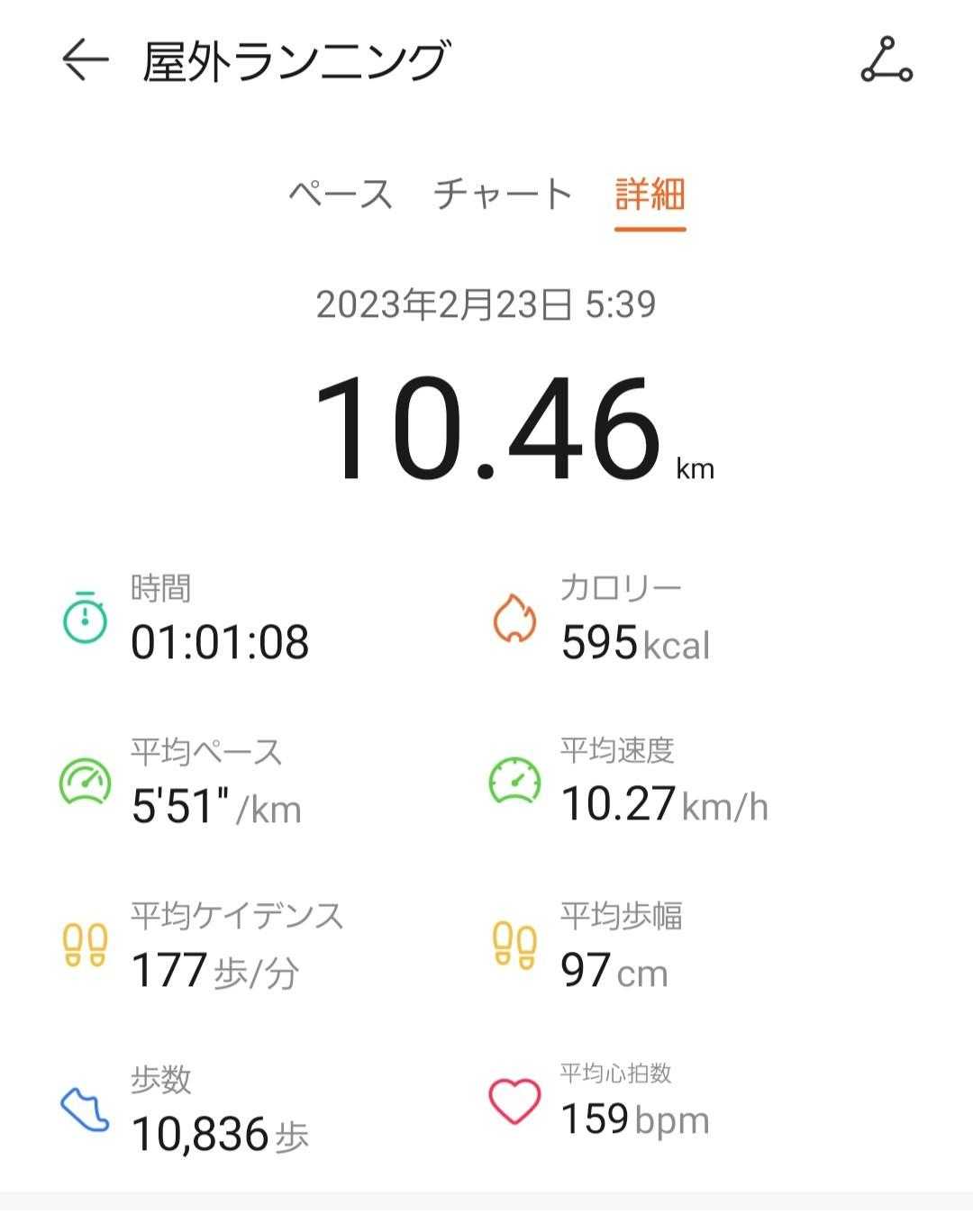973x1232 pixels.
Task: Open the route share icon
Action: [x=887, y=61]
